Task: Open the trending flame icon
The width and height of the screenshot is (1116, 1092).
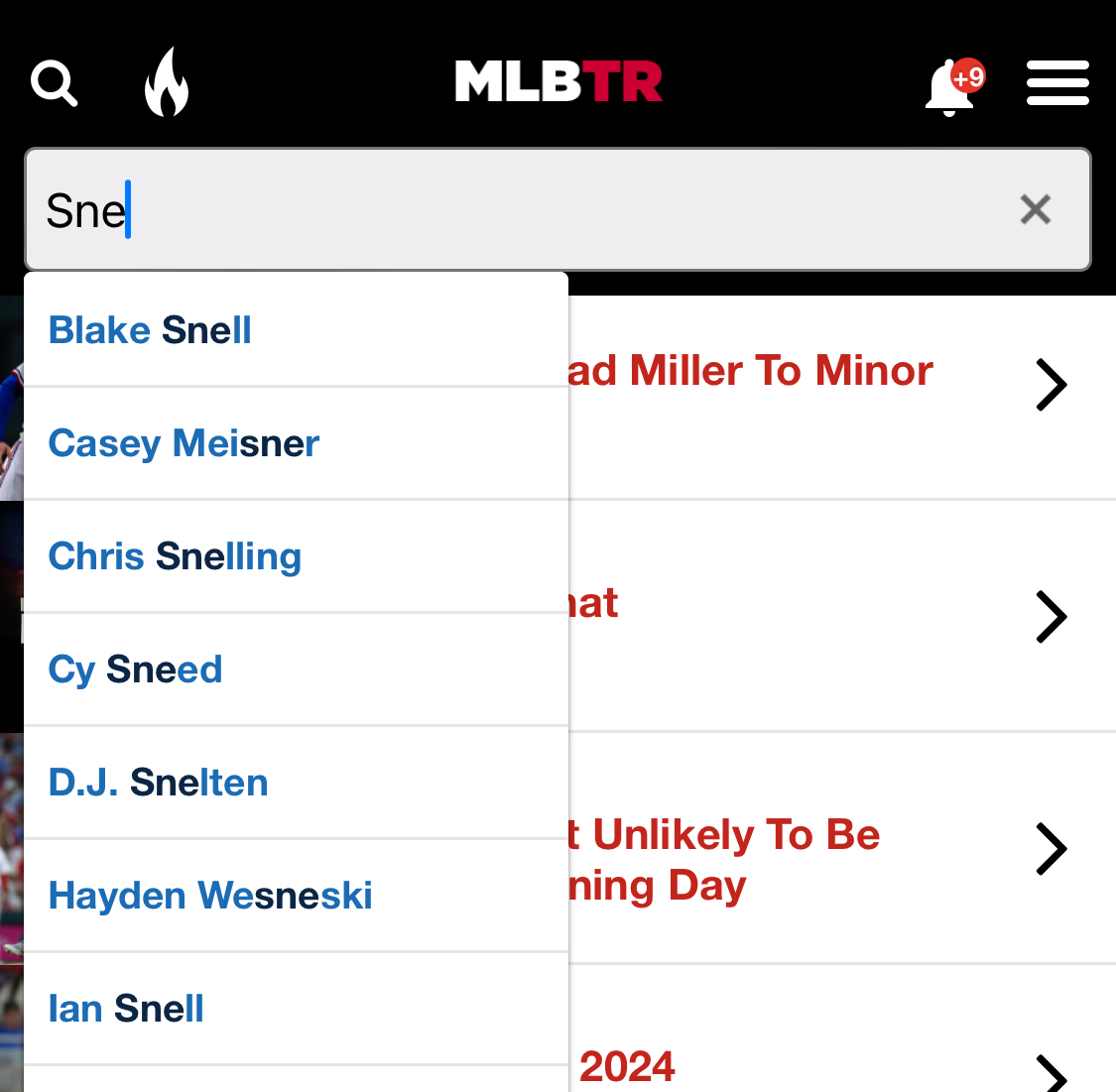Action: coord(167,82)
